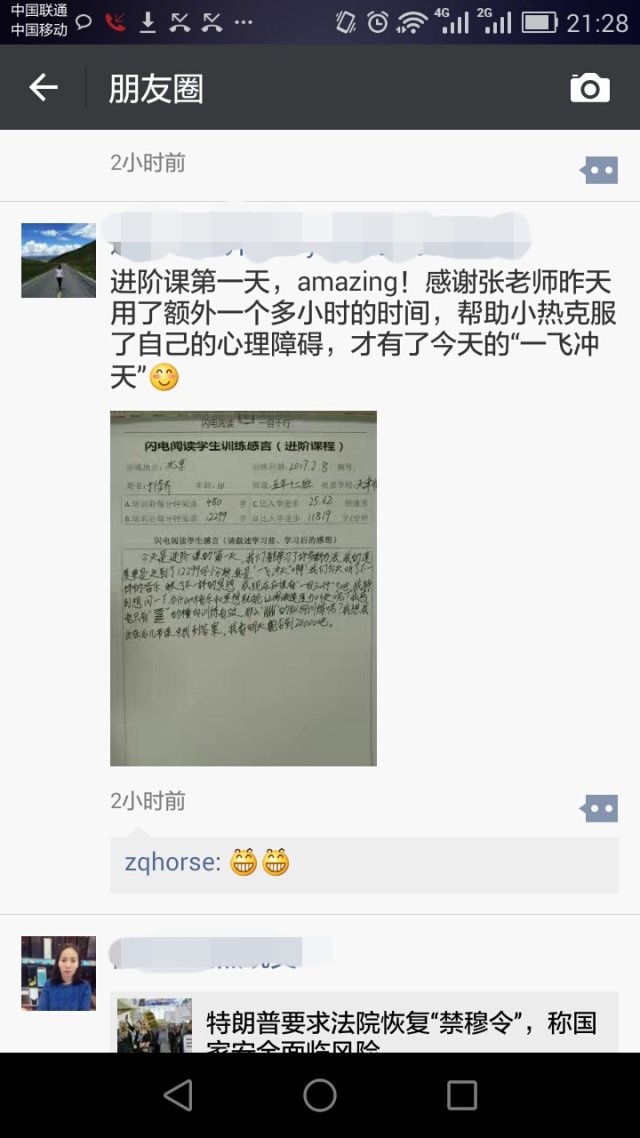Tap the system home button

coord(320,1095)
